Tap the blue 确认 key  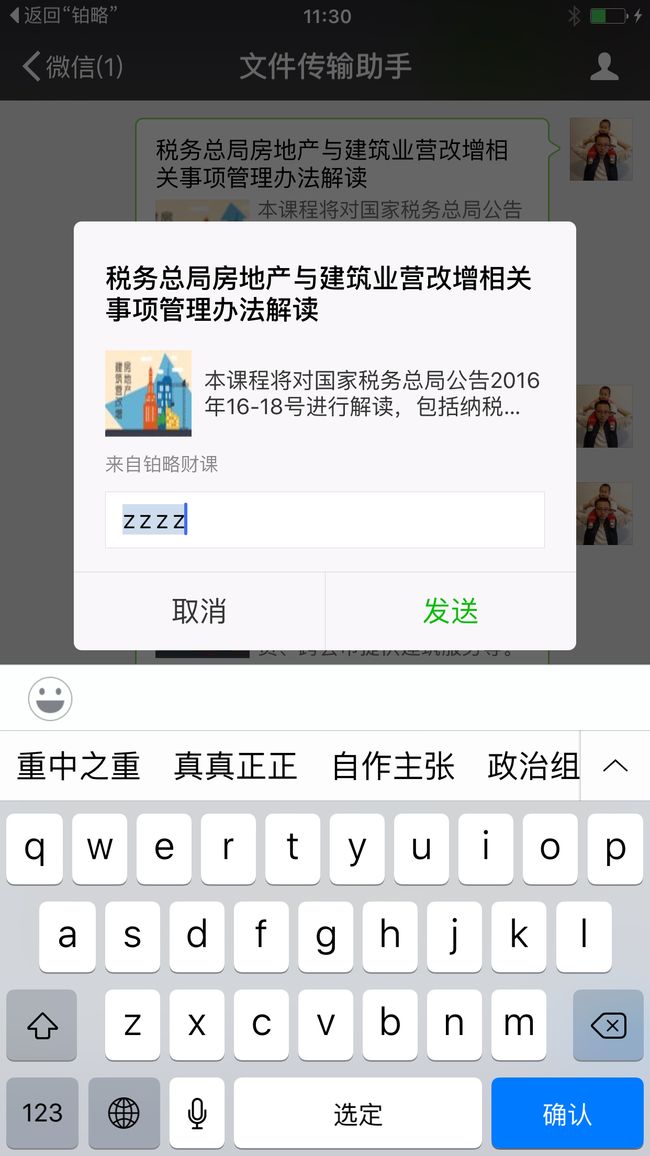(567, 1113)
